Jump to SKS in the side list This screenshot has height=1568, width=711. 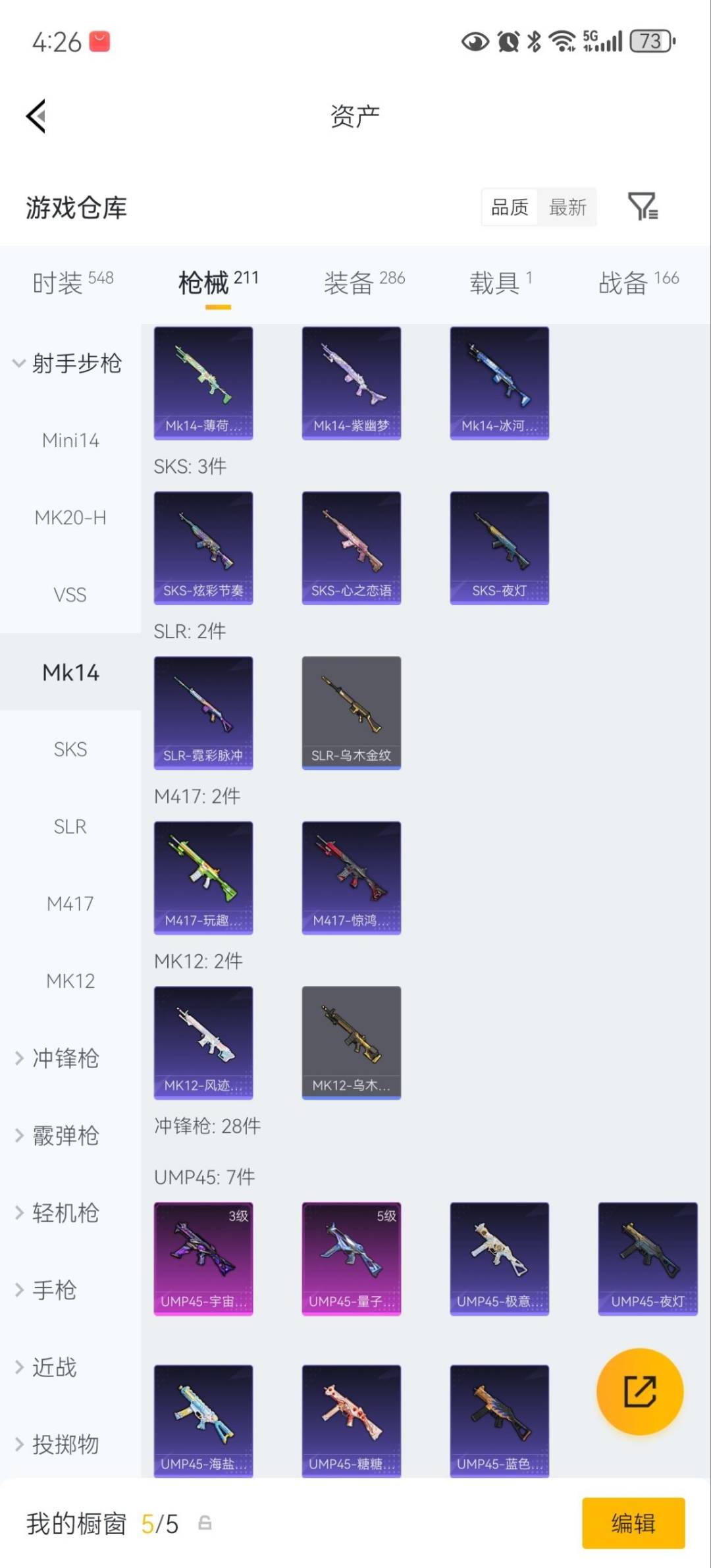coord(70,749)
